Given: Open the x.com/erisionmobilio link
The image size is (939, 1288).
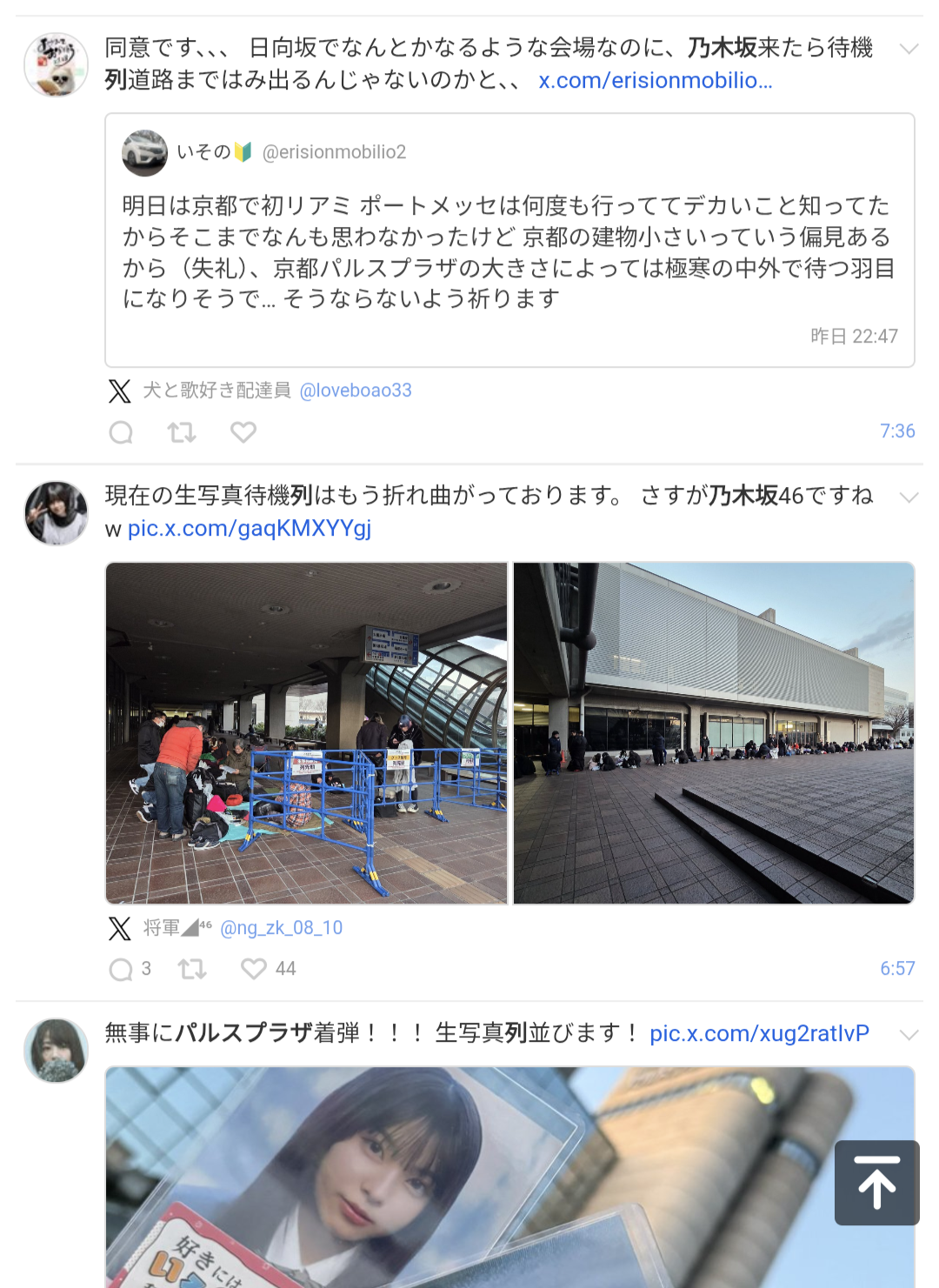Looking at the screenshot, I should coord(655,81).
